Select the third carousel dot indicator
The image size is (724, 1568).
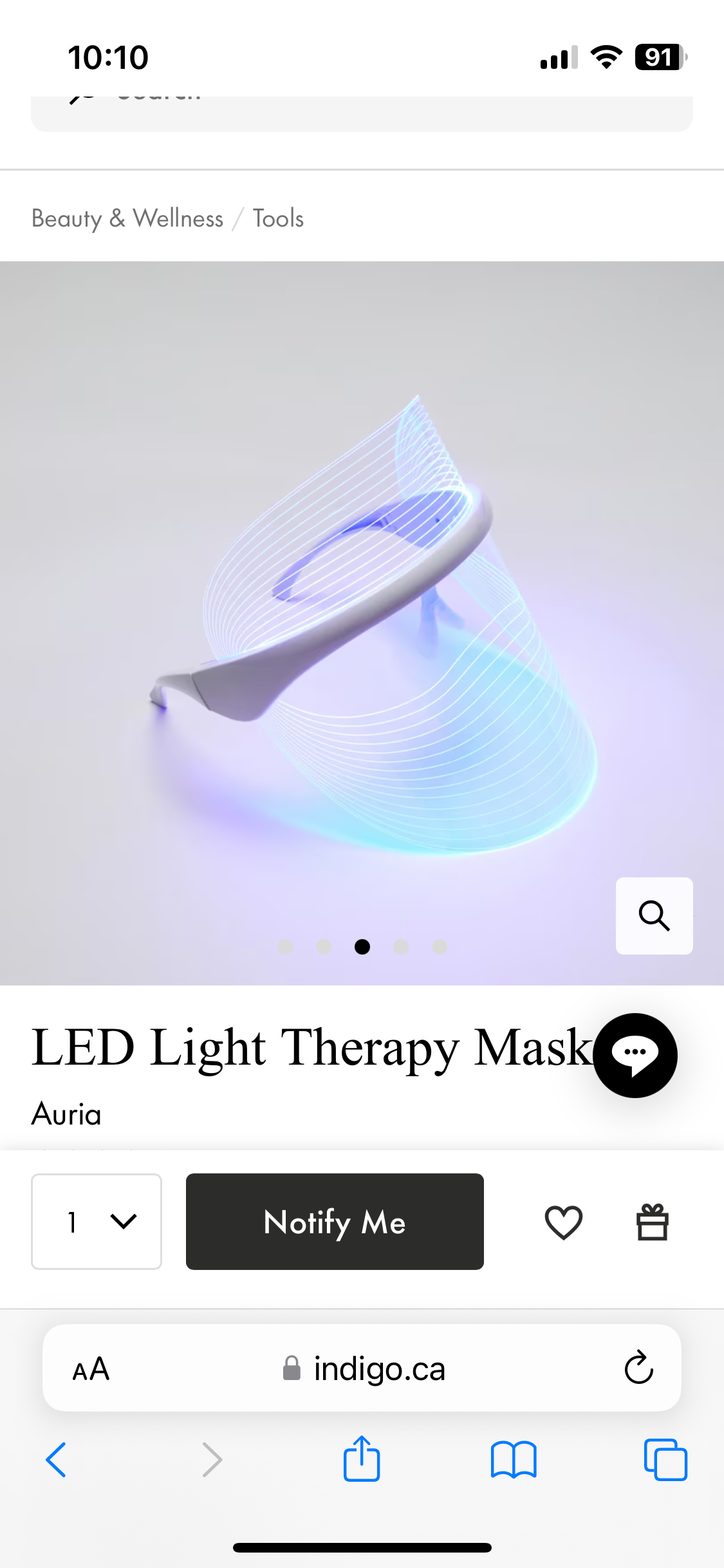point(362,946)
